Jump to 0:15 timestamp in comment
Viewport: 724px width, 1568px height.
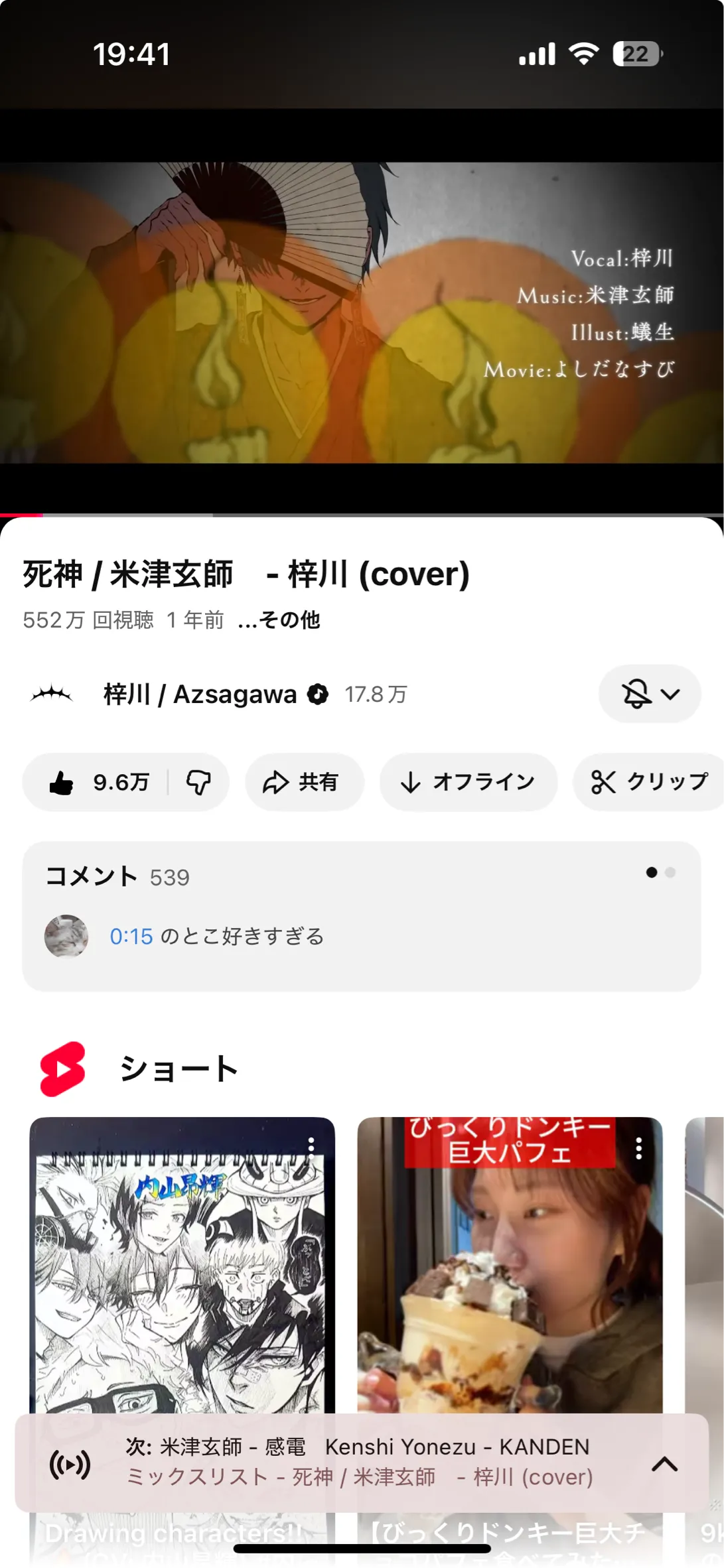[x=131, y=937]
